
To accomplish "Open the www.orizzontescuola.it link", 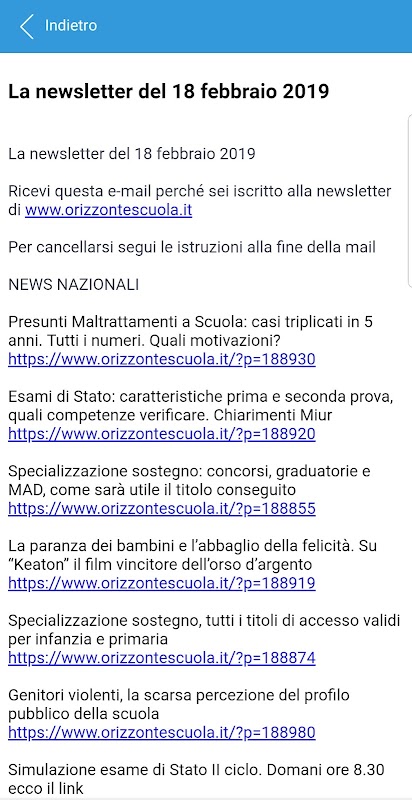I will tap(109, 210).
